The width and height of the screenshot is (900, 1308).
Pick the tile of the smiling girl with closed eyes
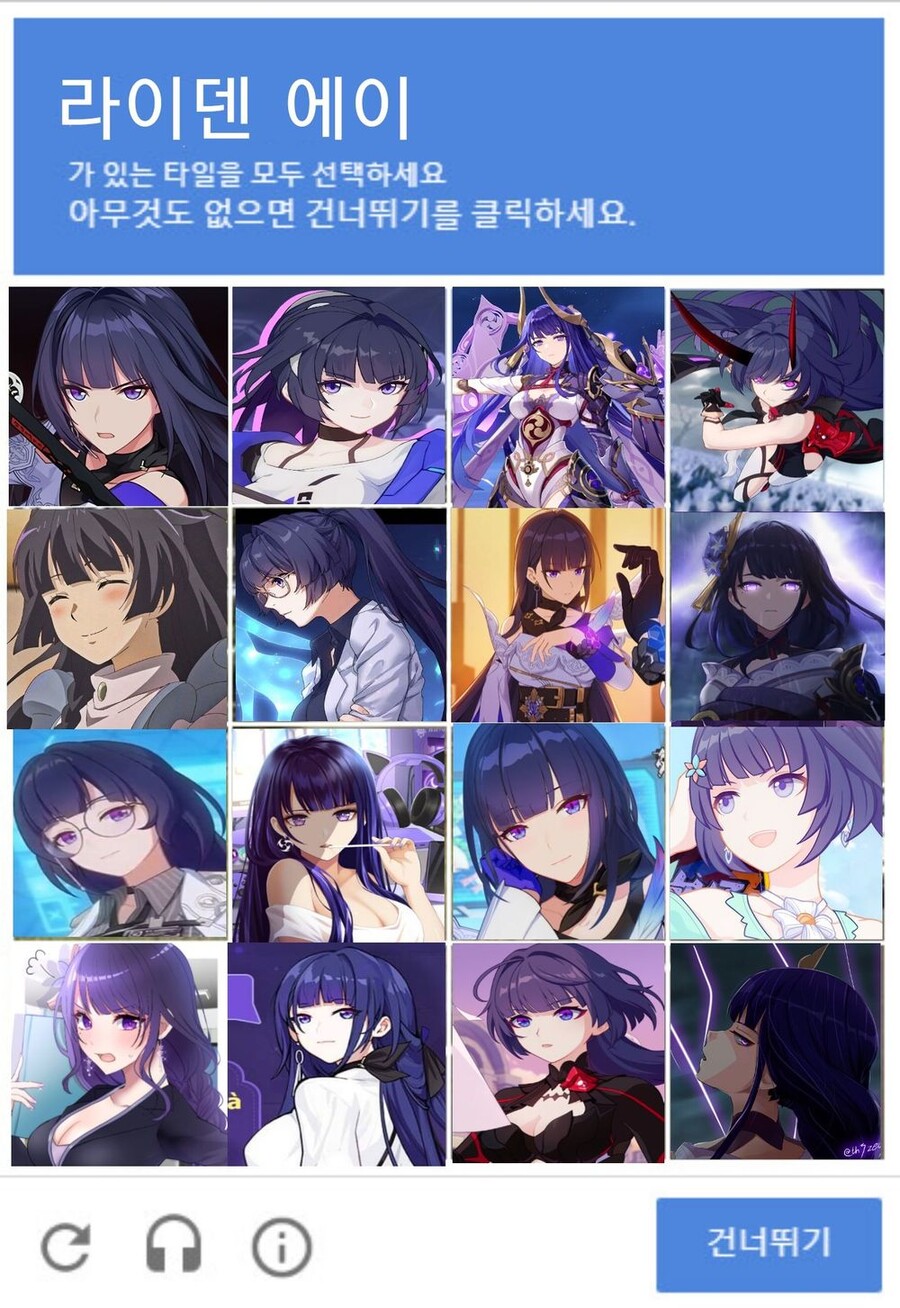(118, 617)
